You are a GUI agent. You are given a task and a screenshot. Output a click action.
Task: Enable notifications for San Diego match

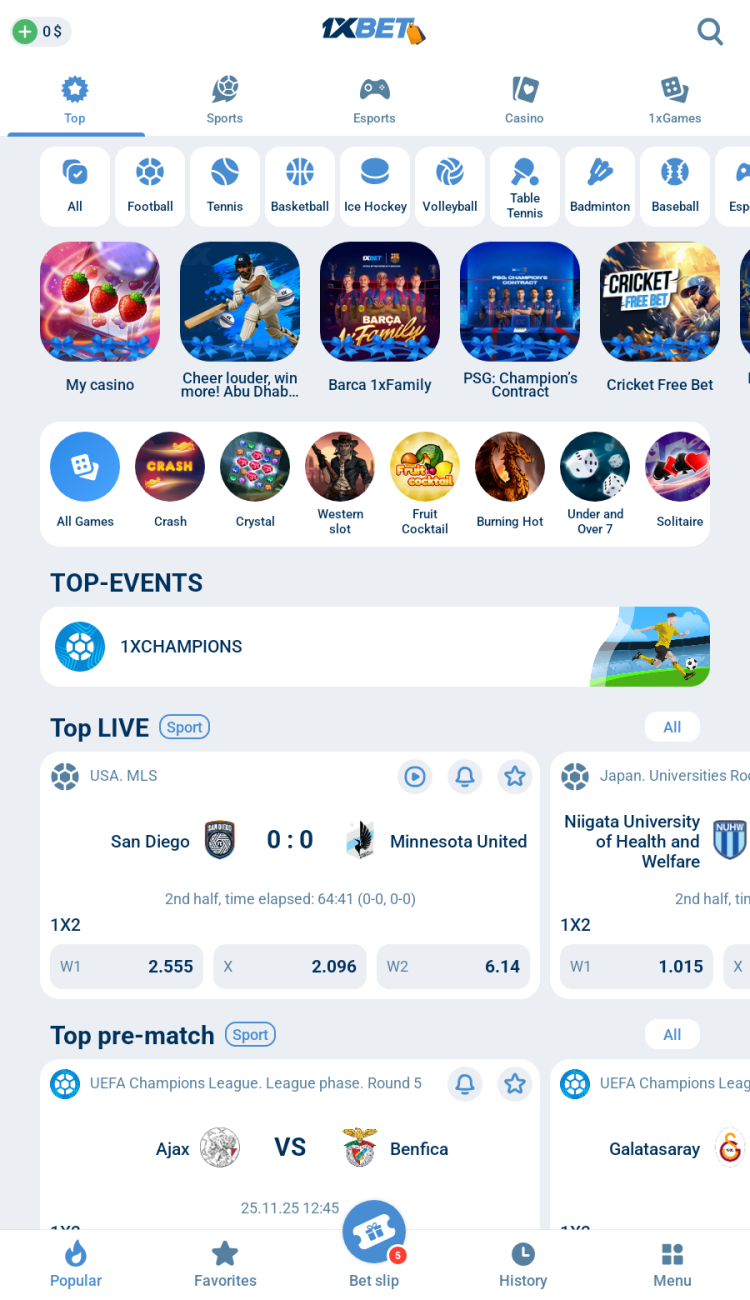[x=465, y=776]
